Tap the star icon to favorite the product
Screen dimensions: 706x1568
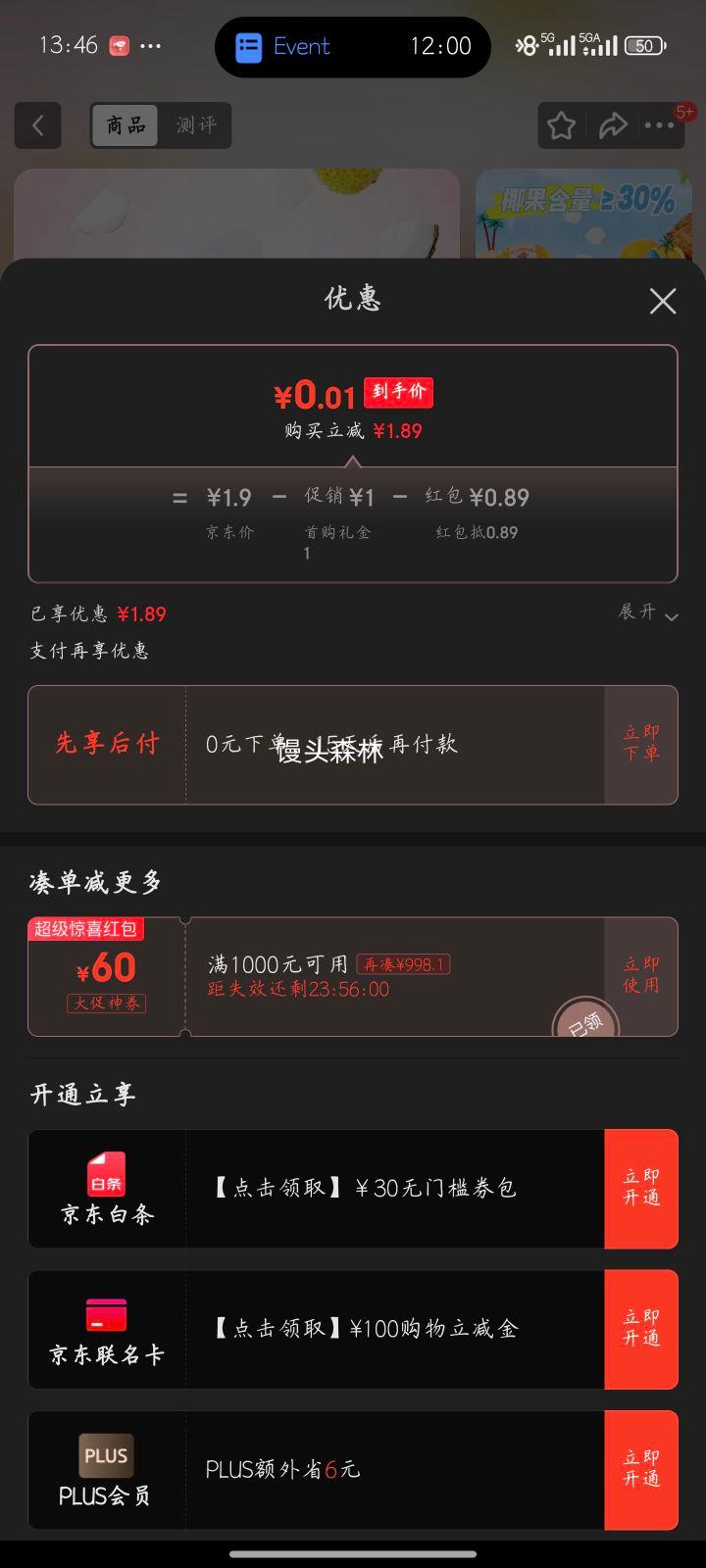pos(560,125)
